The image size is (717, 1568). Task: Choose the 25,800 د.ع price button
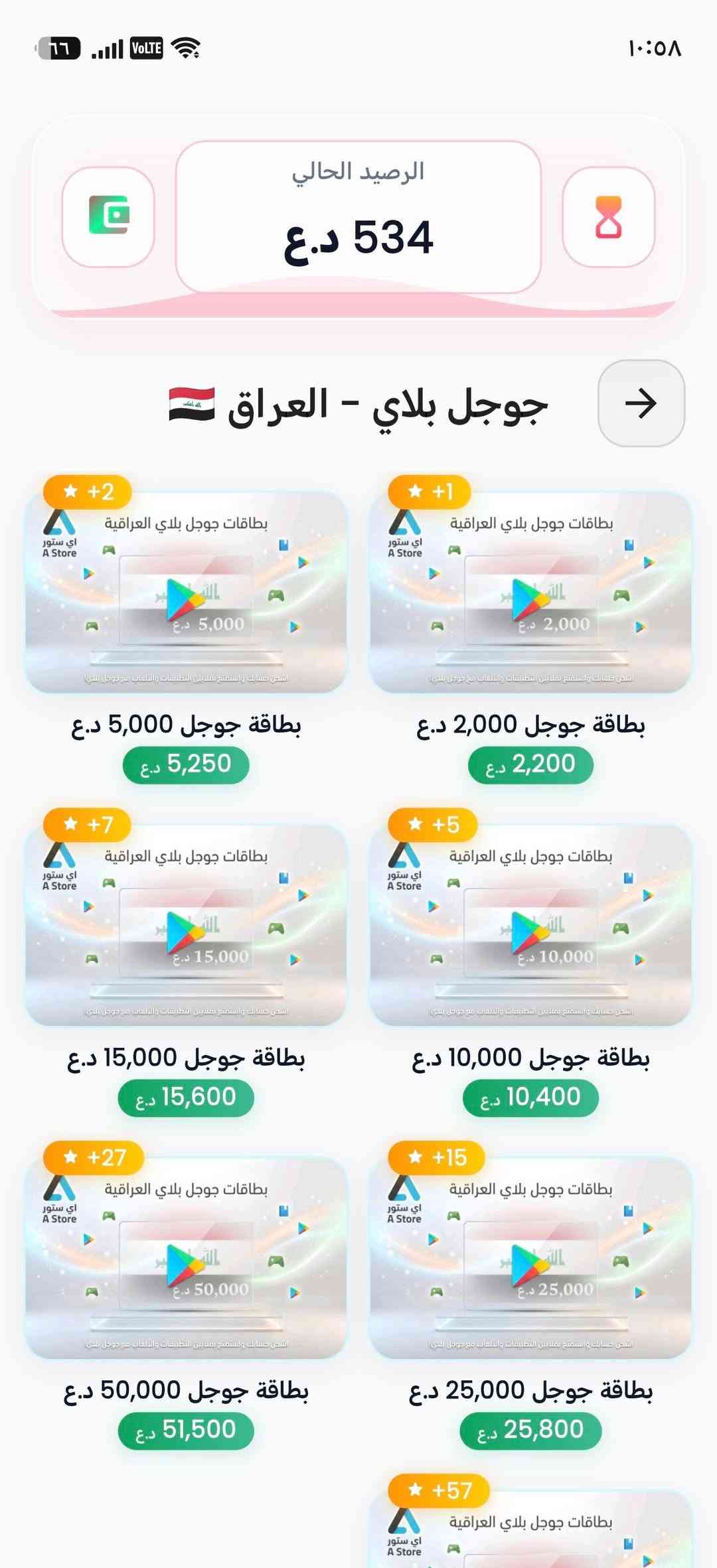530,1430
